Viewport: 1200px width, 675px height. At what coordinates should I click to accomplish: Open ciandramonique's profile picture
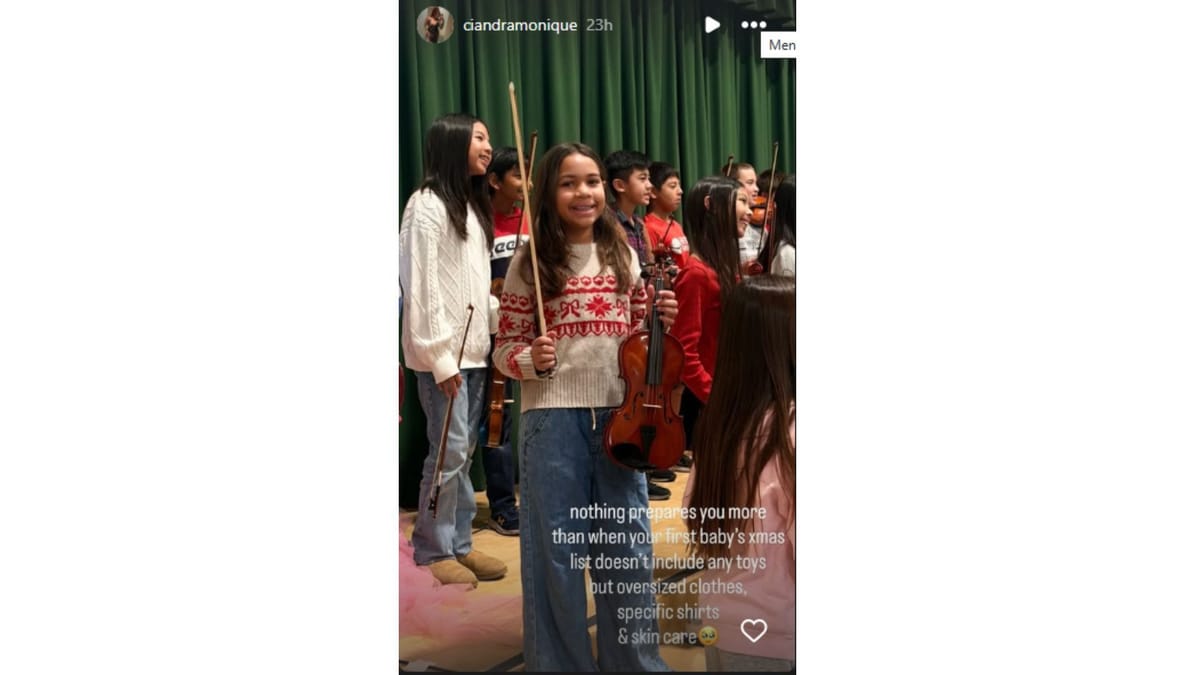[x=435, y=25]
